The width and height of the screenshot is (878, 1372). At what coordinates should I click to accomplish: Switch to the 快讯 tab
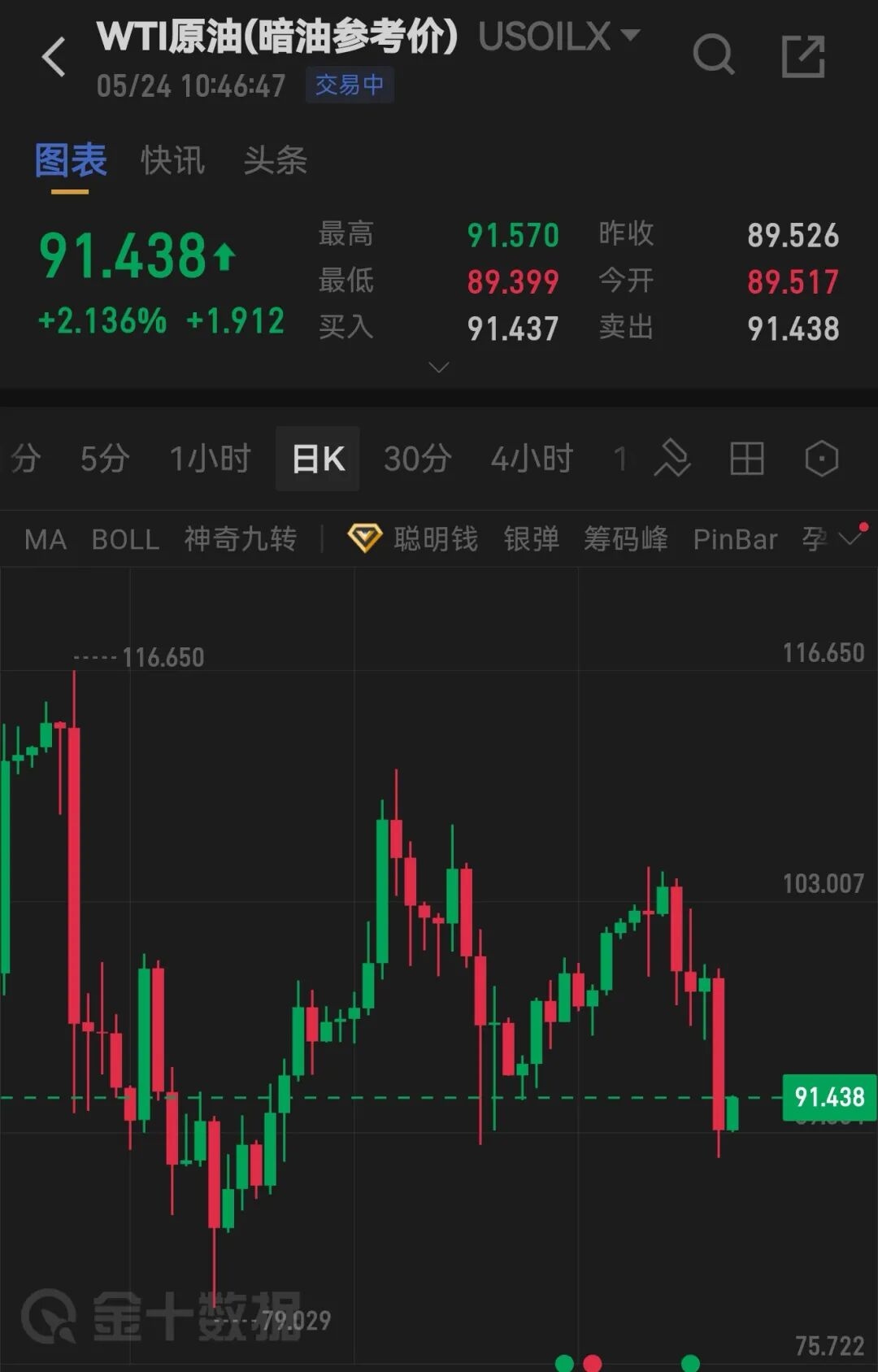(172, 160)
